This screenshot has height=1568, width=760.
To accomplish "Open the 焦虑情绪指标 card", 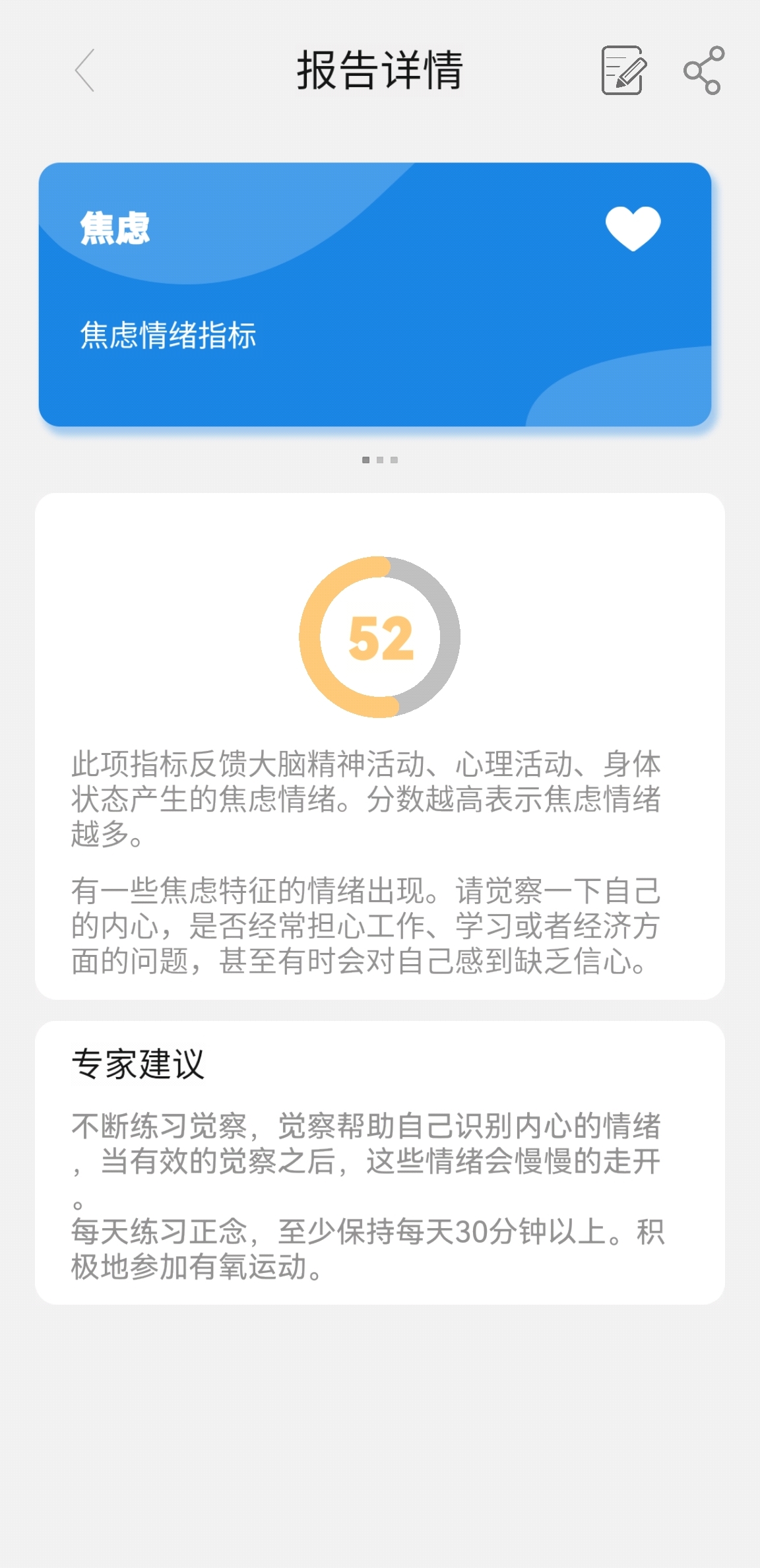I will 375,294.
